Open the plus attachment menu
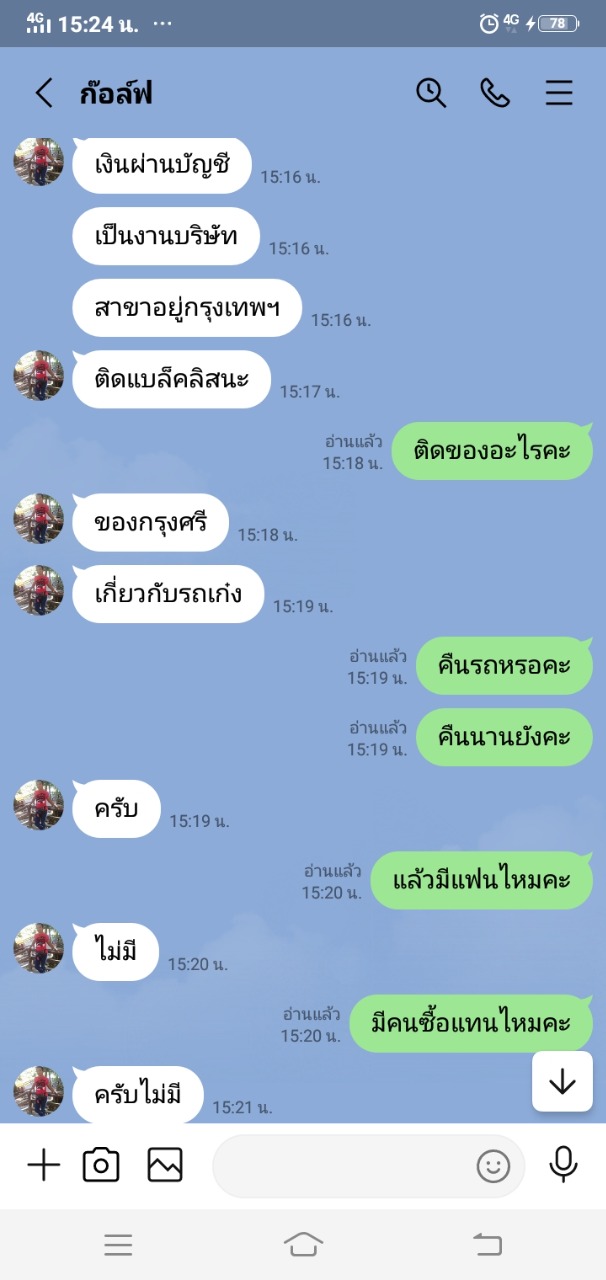The width and height of the screenshot is (606, 1280). click(43, 1165)
